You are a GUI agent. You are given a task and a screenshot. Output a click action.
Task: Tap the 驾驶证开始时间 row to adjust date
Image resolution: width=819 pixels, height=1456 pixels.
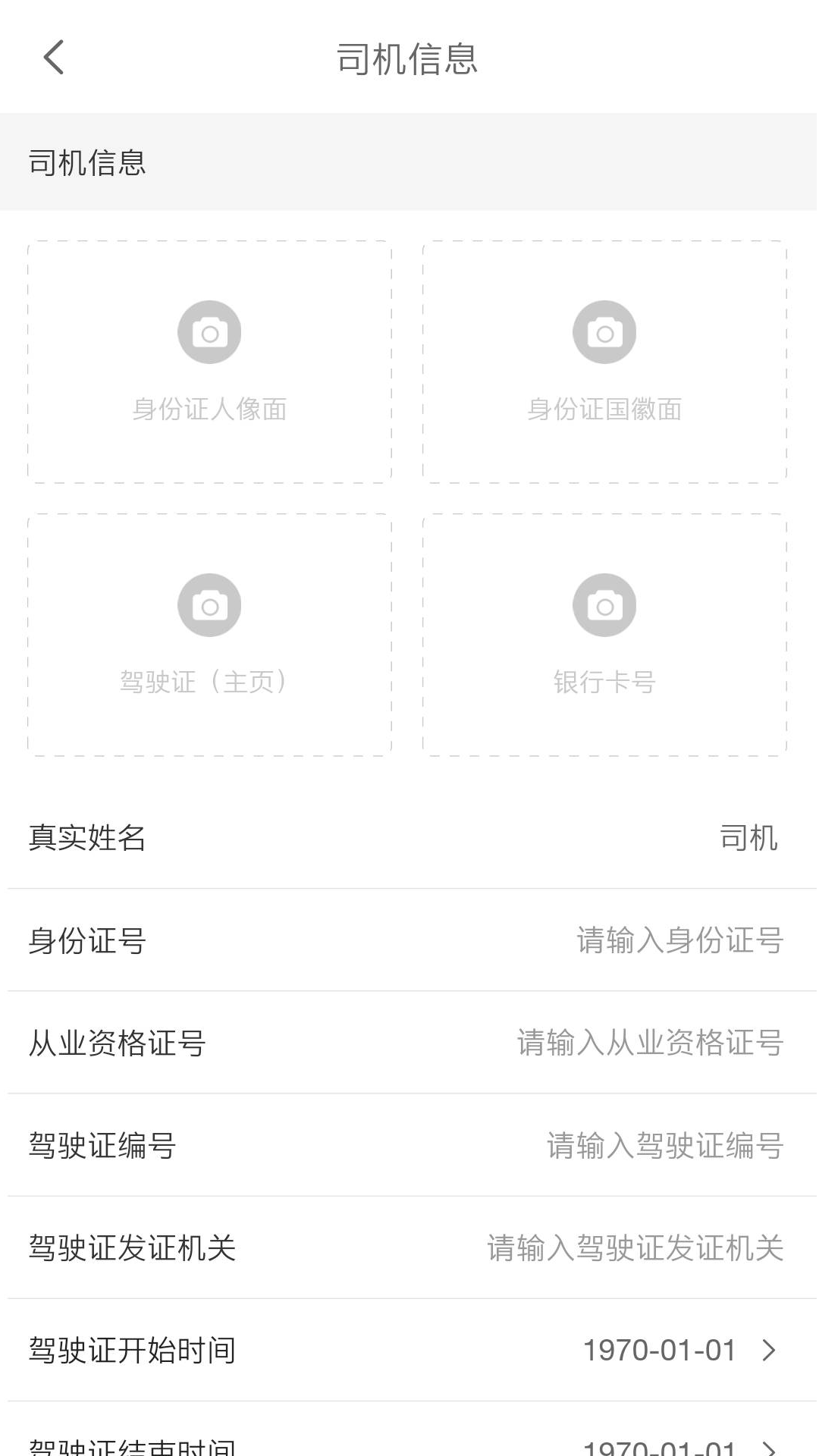tap(409, 1350)
